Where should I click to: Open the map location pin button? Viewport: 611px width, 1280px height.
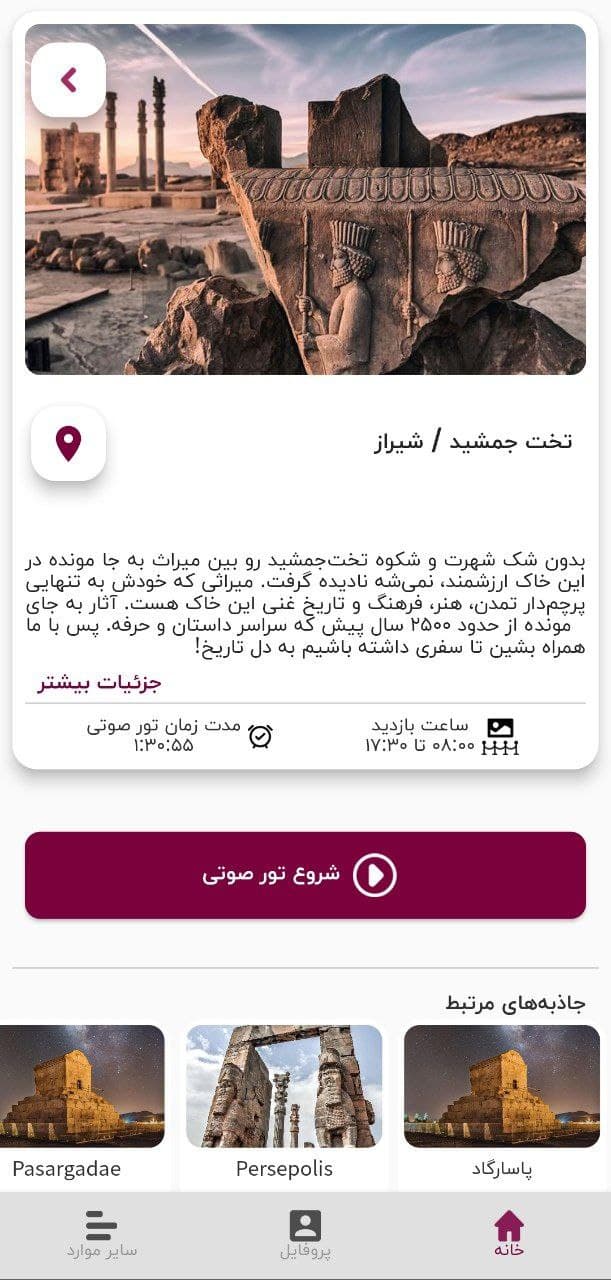68,443
